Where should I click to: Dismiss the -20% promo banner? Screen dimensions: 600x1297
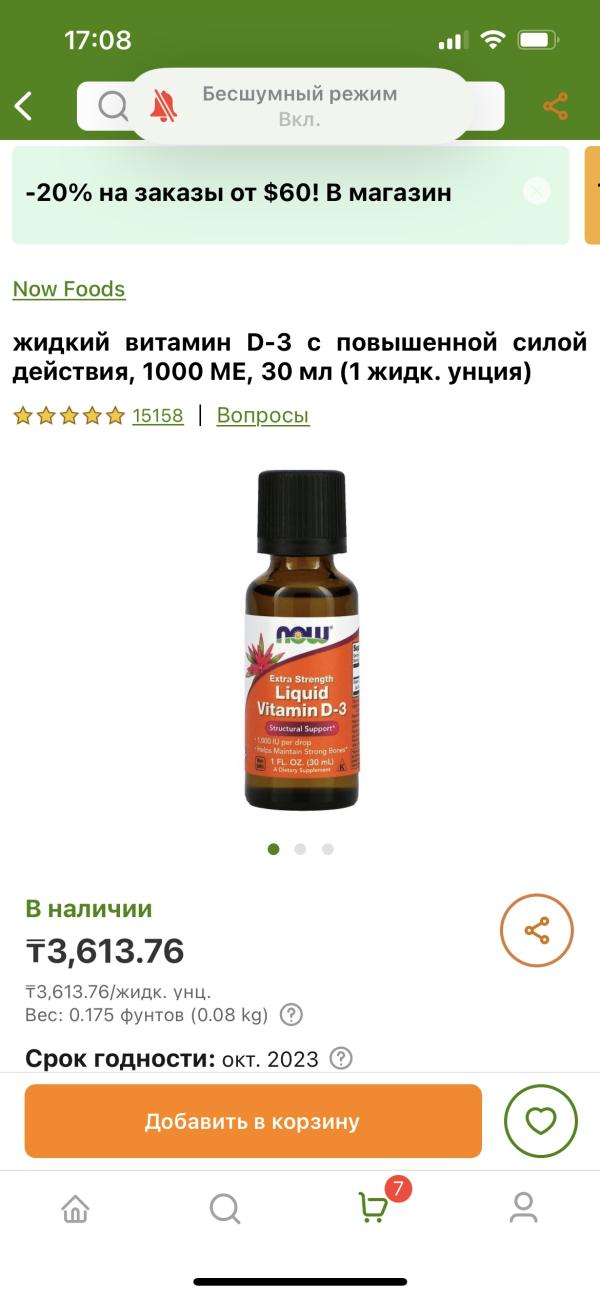[x=537, y=192]
